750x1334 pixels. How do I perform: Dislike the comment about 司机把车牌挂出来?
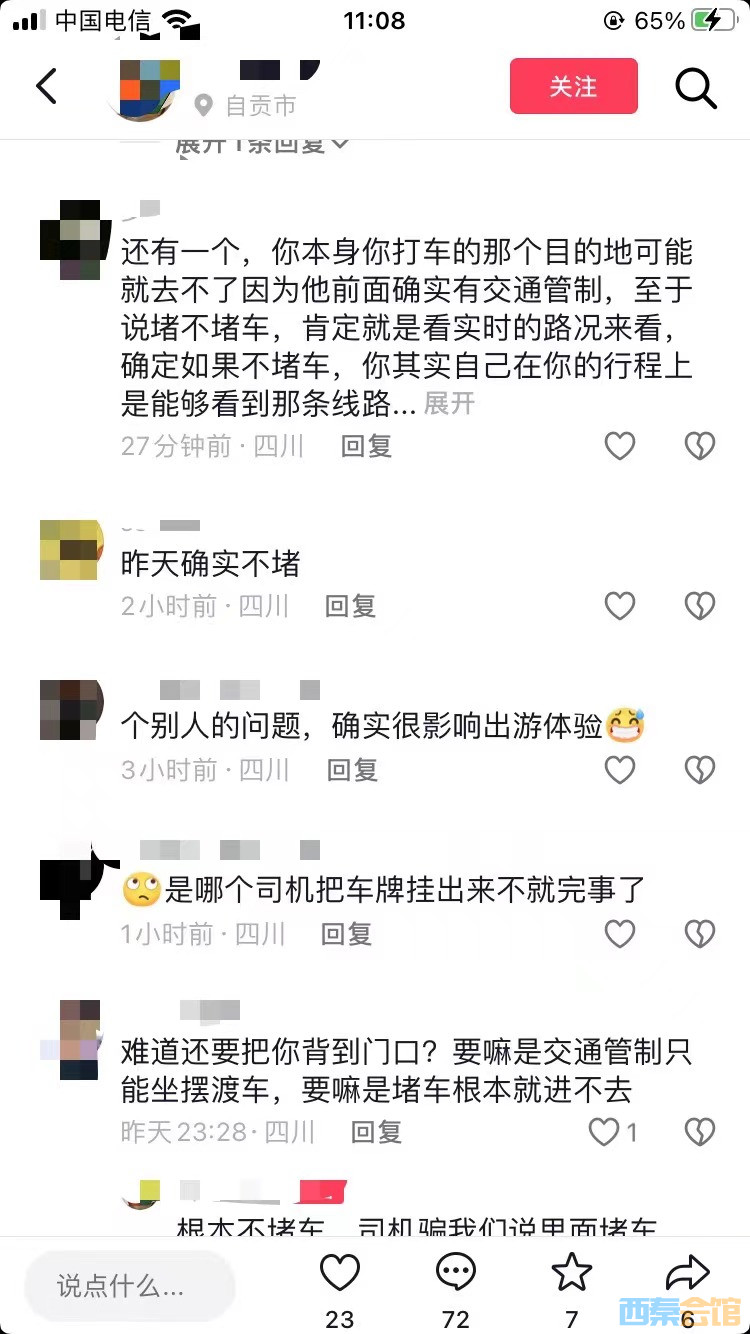[700, 933]
